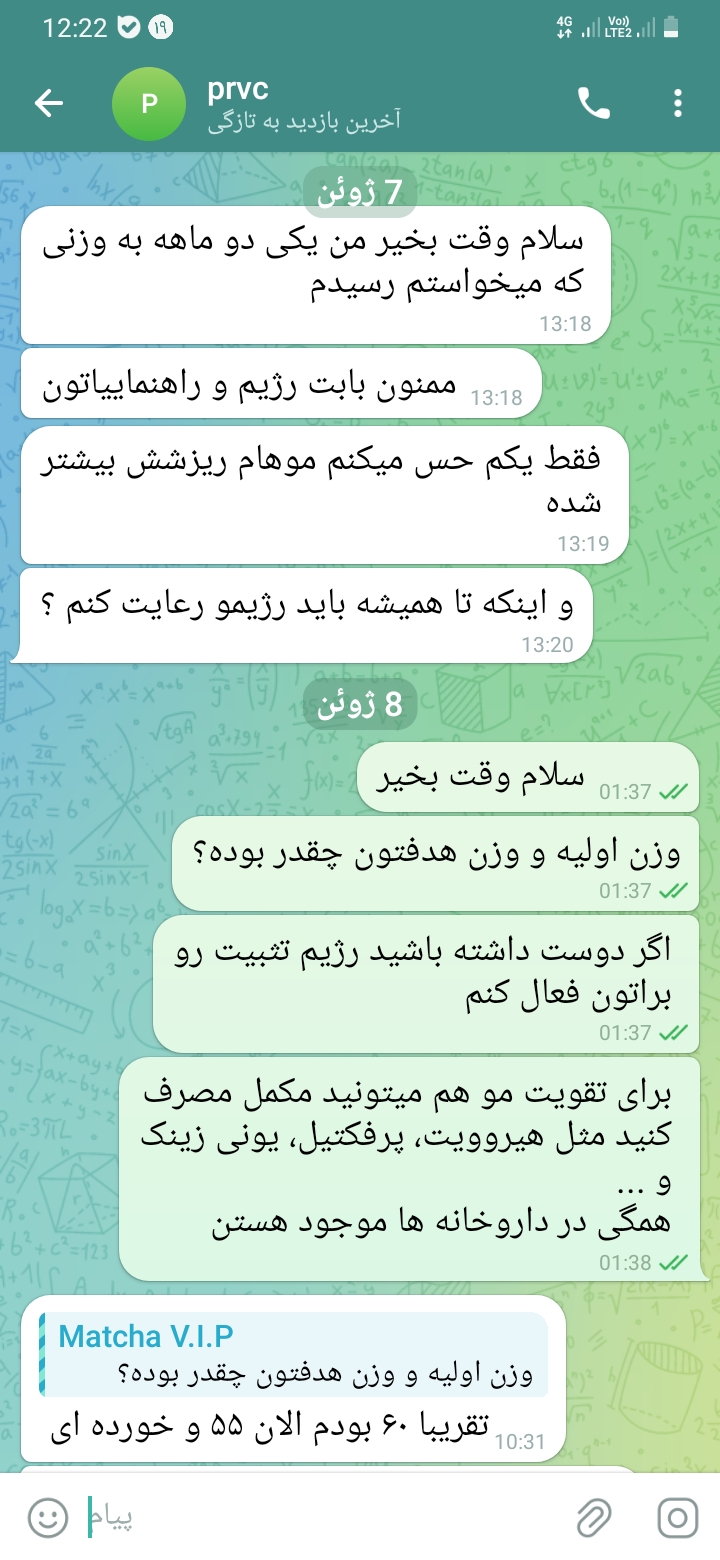Go back to the chat list
This screenshot has width=720, height=1560.
(49, 103)
